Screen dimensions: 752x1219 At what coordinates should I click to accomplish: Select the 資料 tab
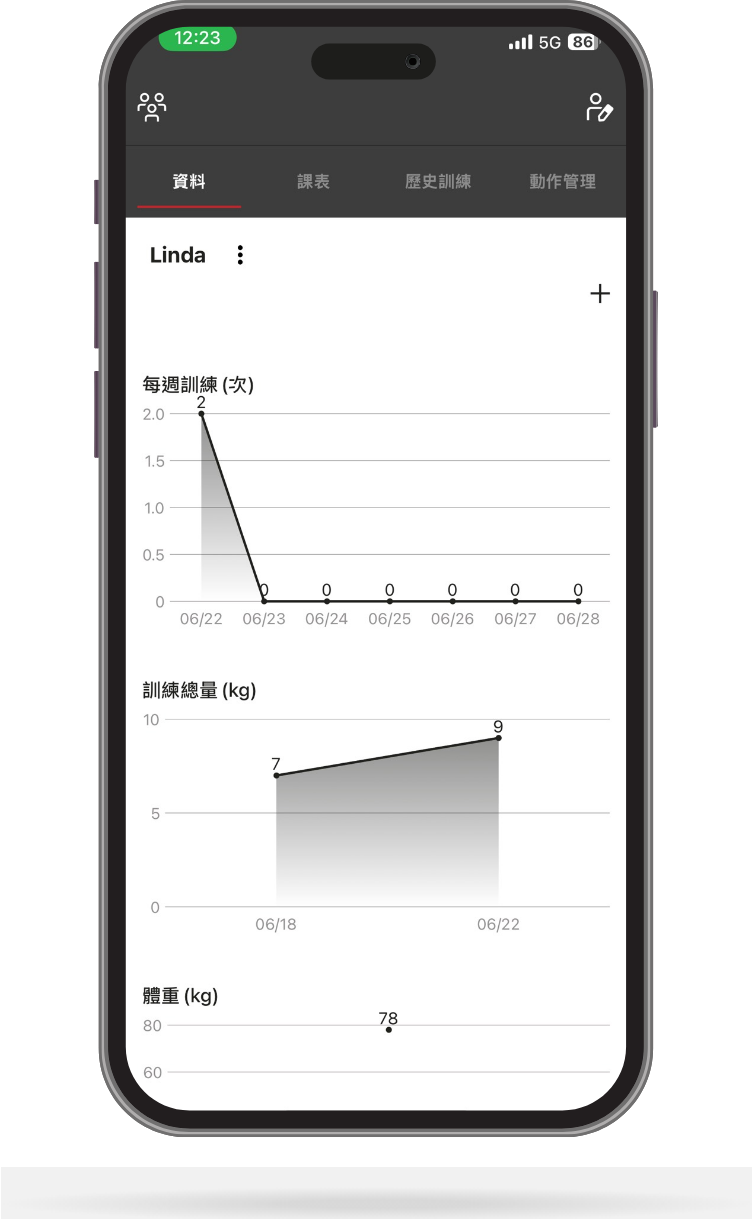tap(189, 182)
